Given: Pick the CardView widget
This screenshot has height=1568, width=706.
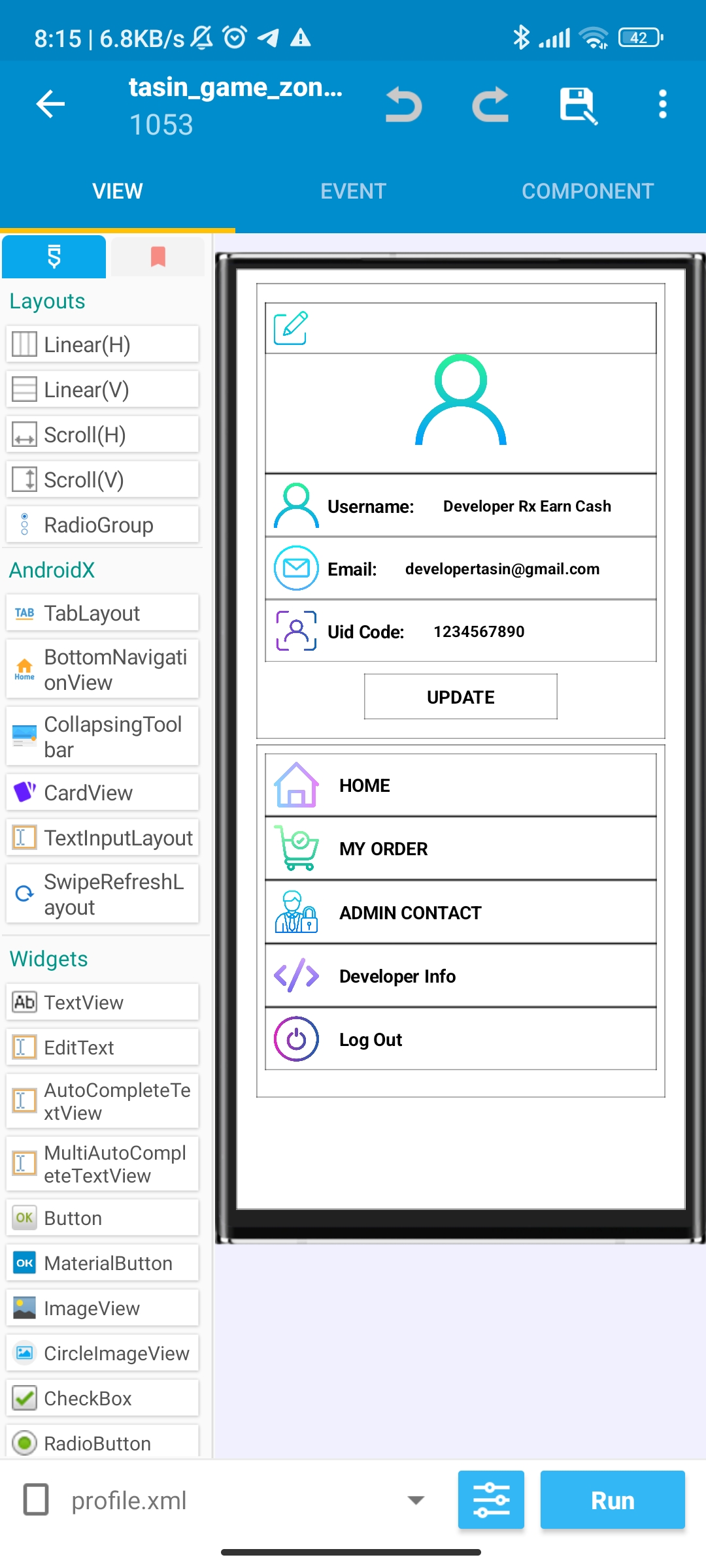Looking at the screenshot, I should click(x=103, y=792).
